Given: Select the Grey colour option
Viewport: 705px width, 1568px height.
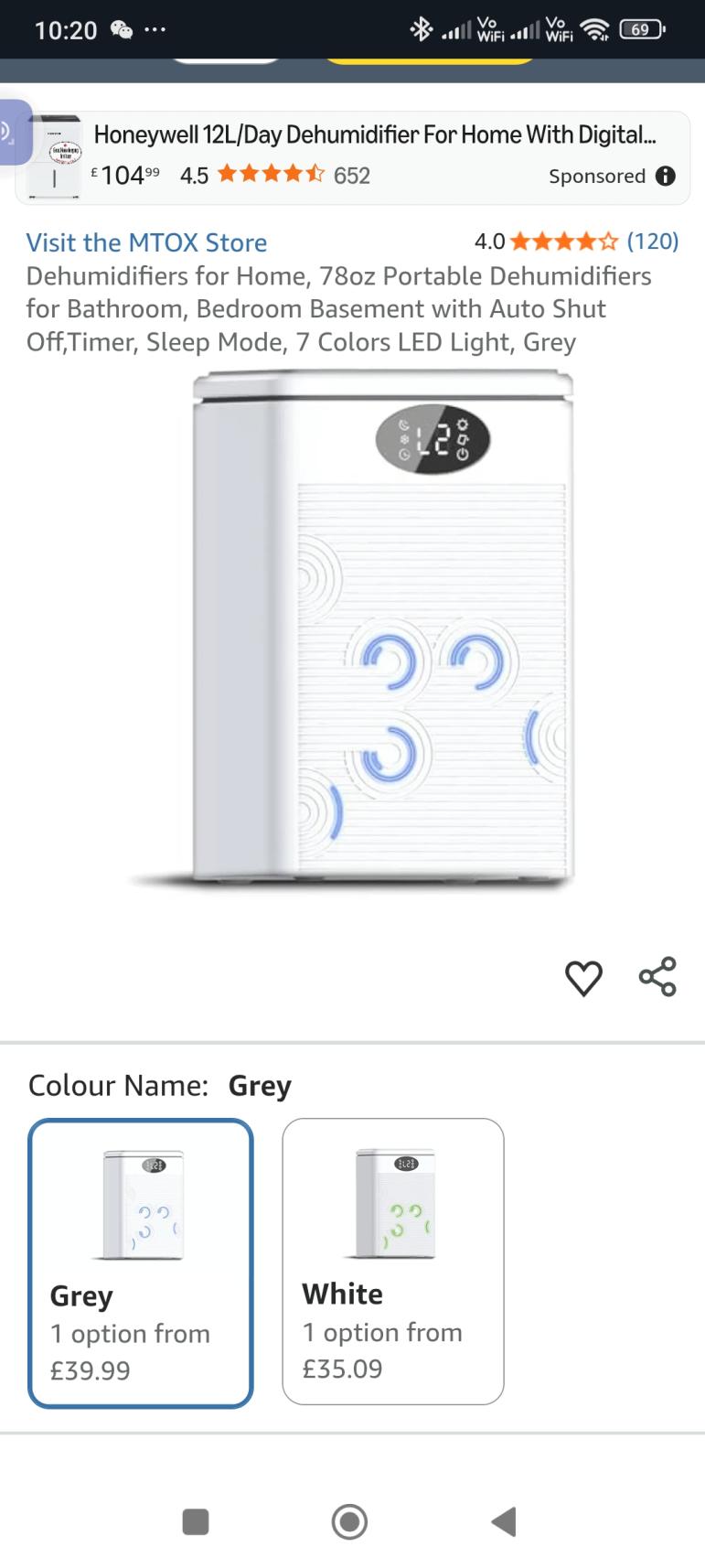Looking at the screenshot, I should 140,1262.
